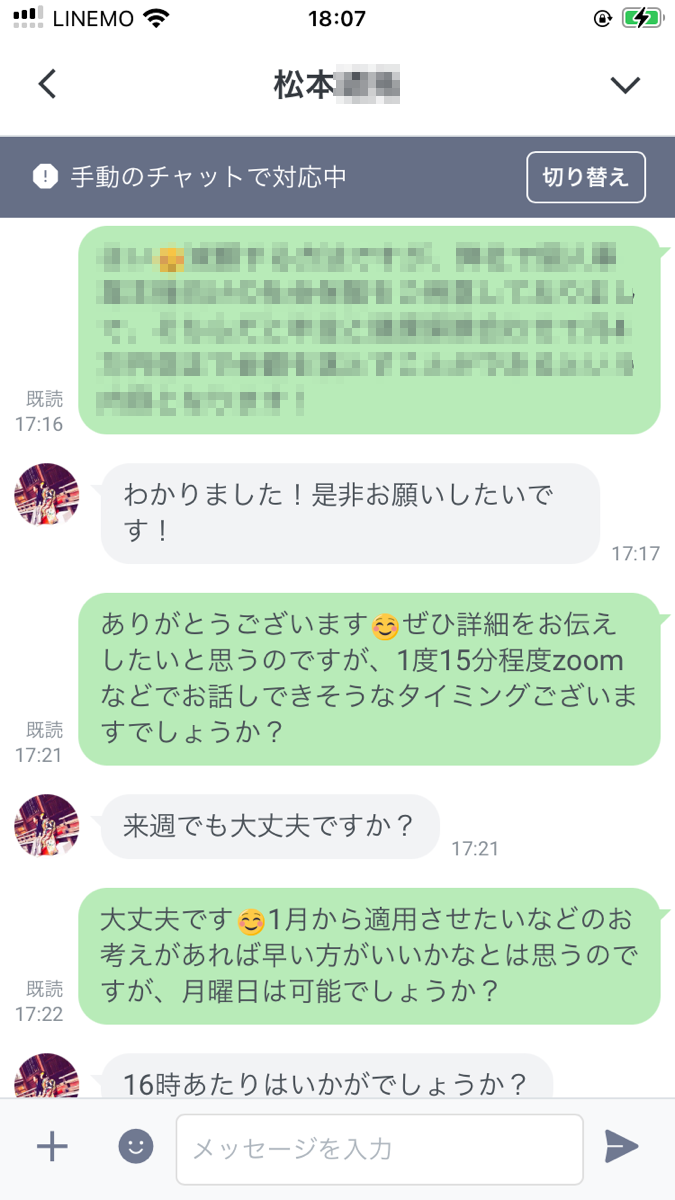Open the emoji sticker picker
This screenshot has width=675, height=1200.
(136, 1146)
